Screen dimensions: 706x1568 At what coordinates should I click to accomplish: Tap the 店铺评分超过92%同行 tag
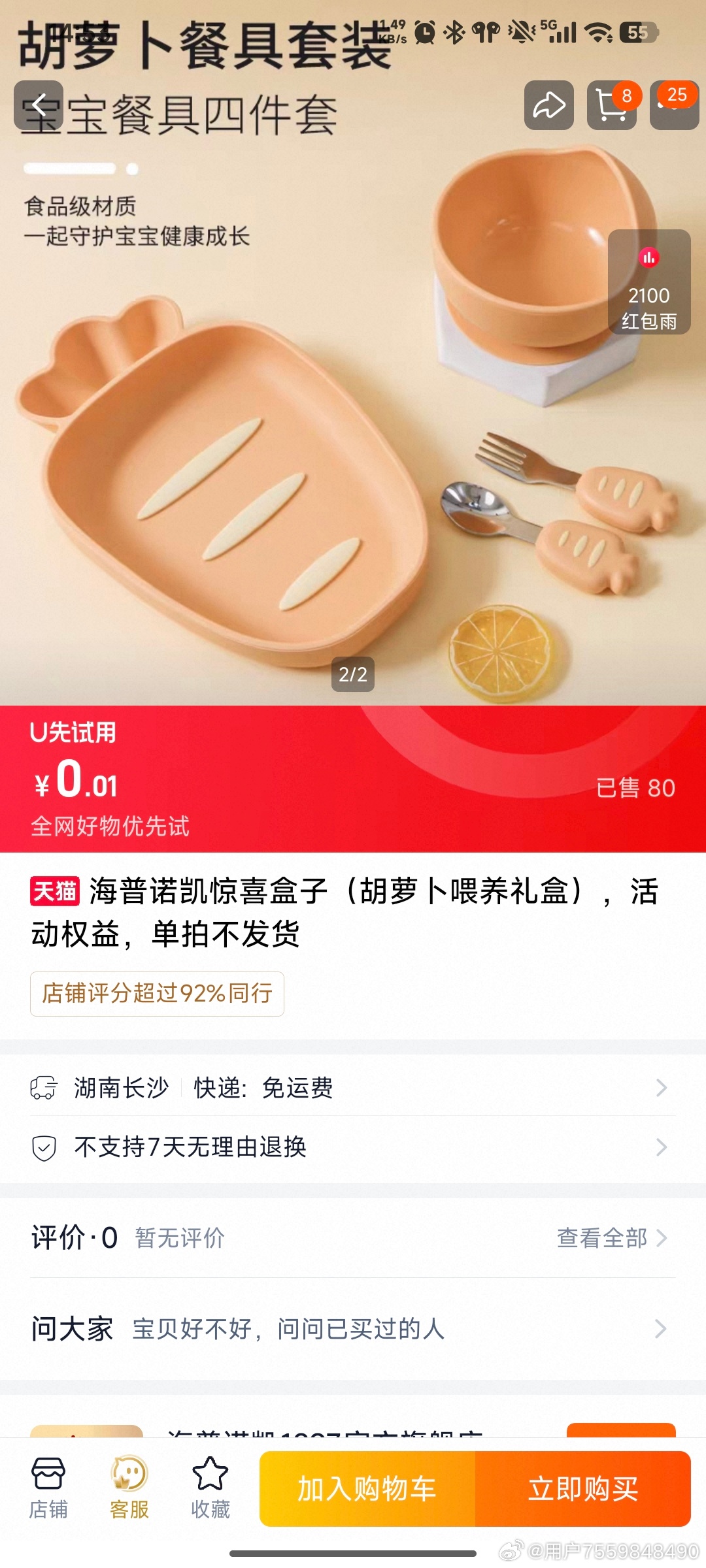point(157,994)
